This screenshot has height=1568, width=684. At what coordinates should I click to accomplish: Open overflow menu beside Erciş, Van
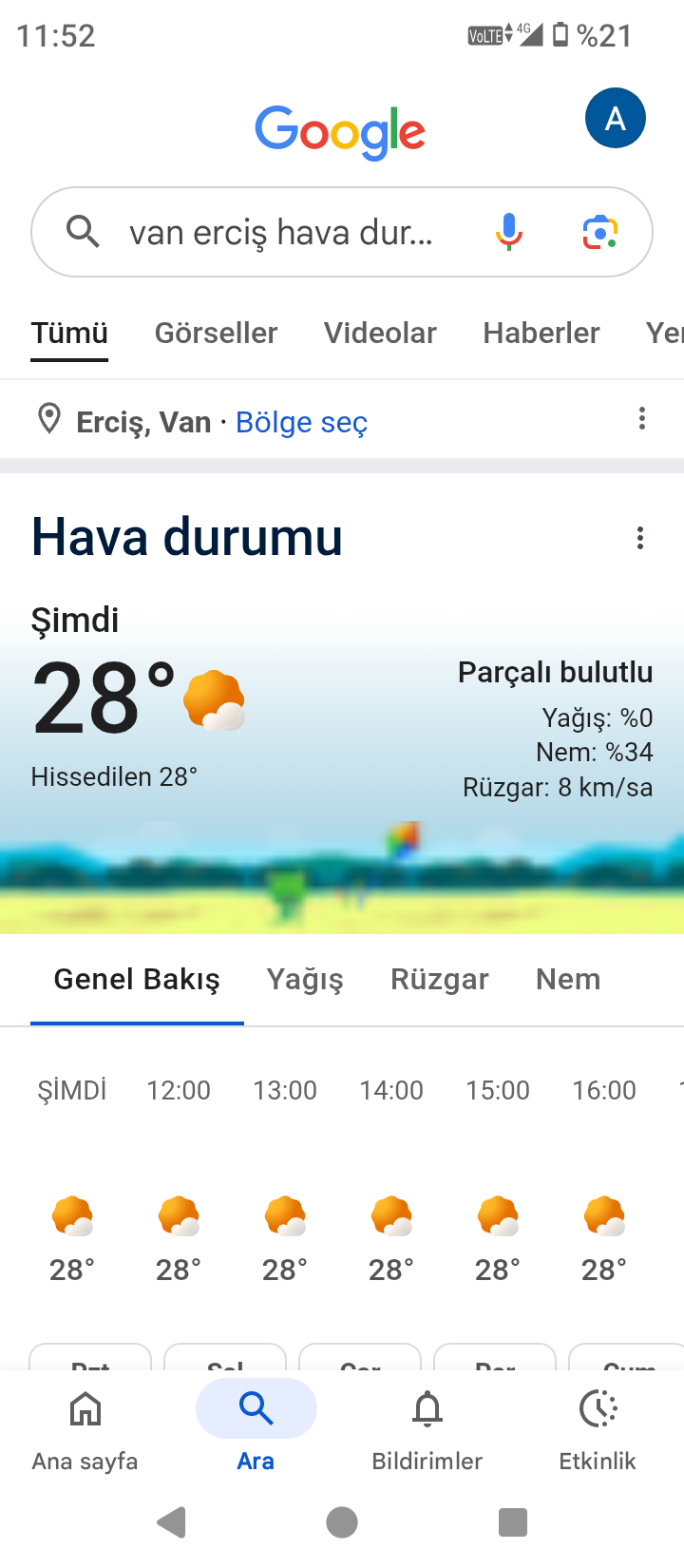642,419
